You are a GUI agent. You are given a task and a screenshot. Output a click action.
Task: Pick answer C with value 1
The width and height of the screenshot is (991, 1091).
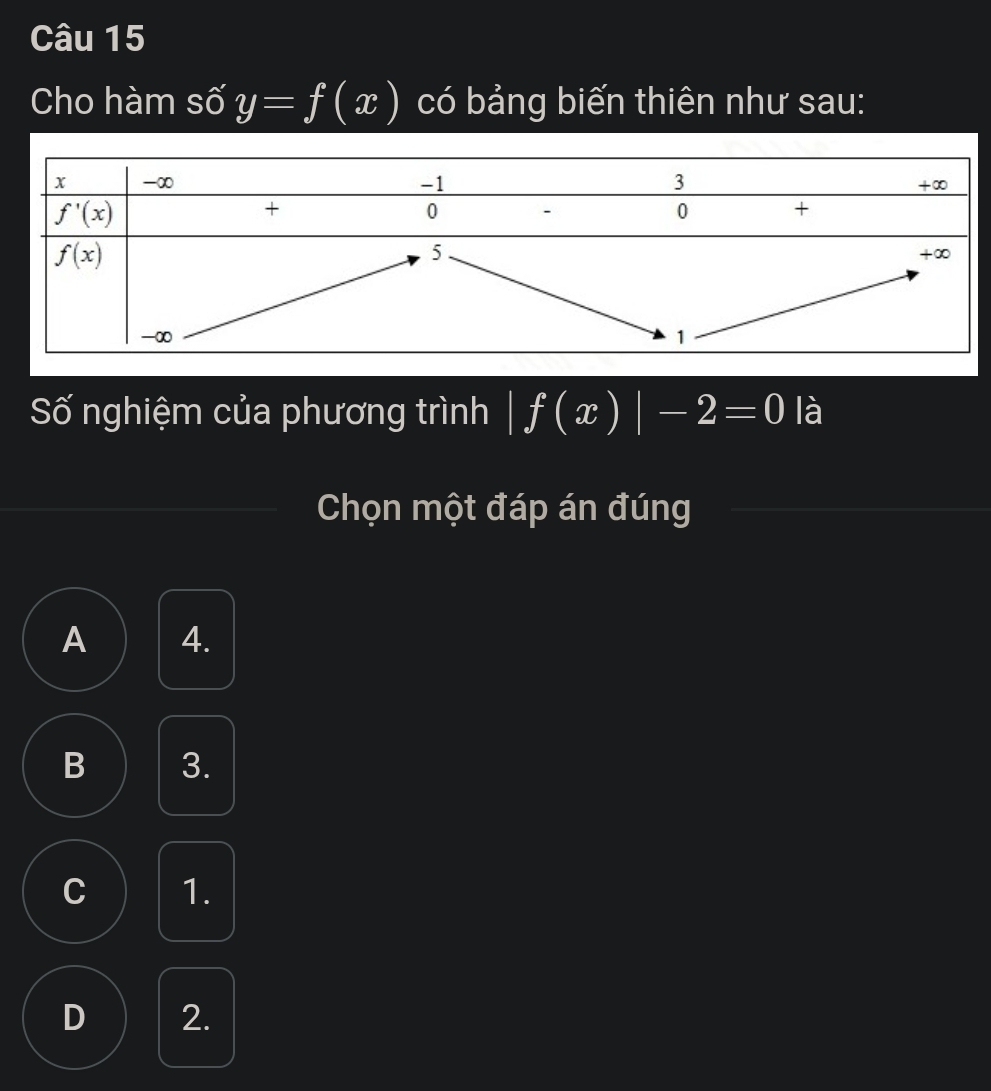pyautogui.click(x=75, y=892)
